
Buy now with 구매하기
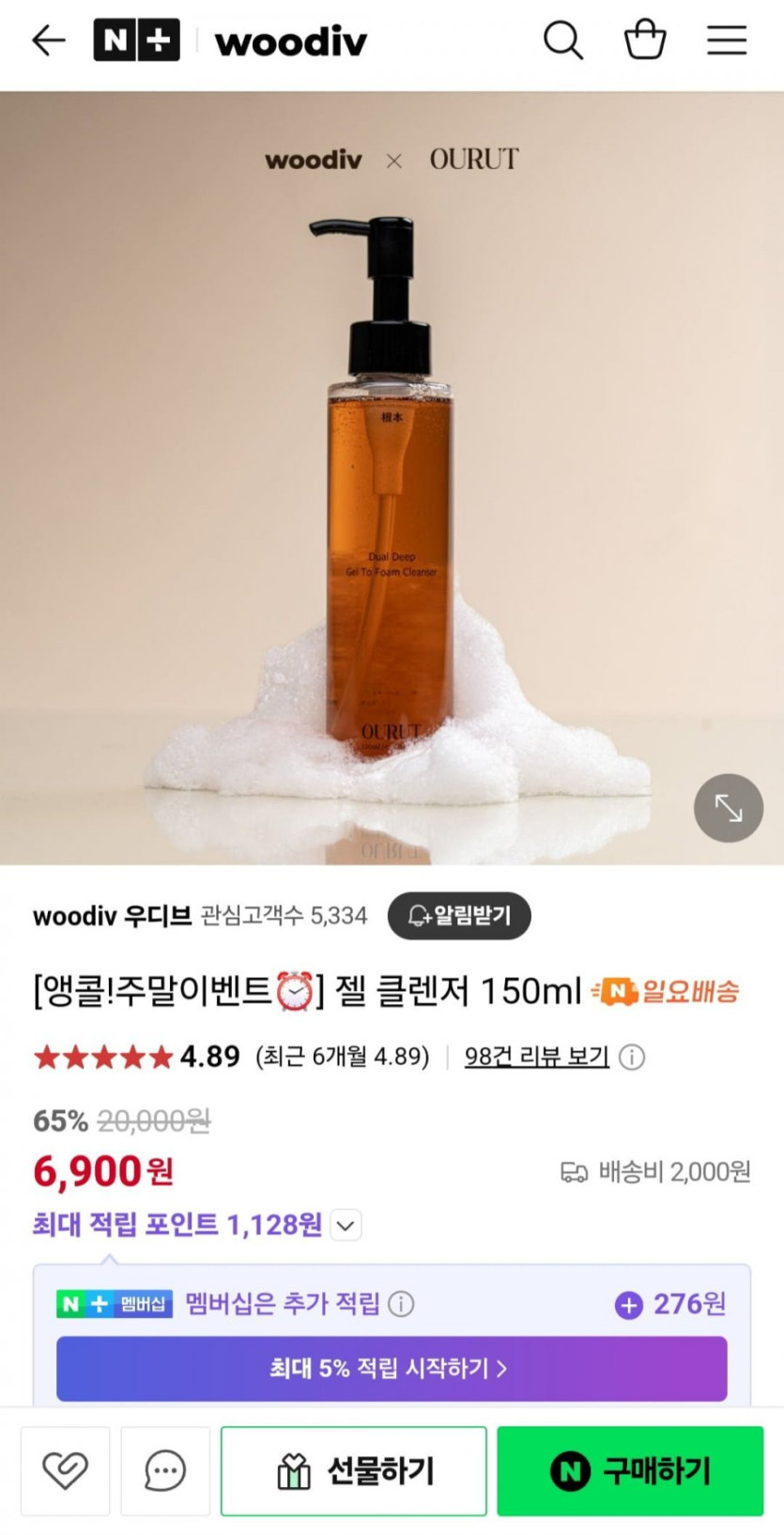click(x=630, y=1470)
